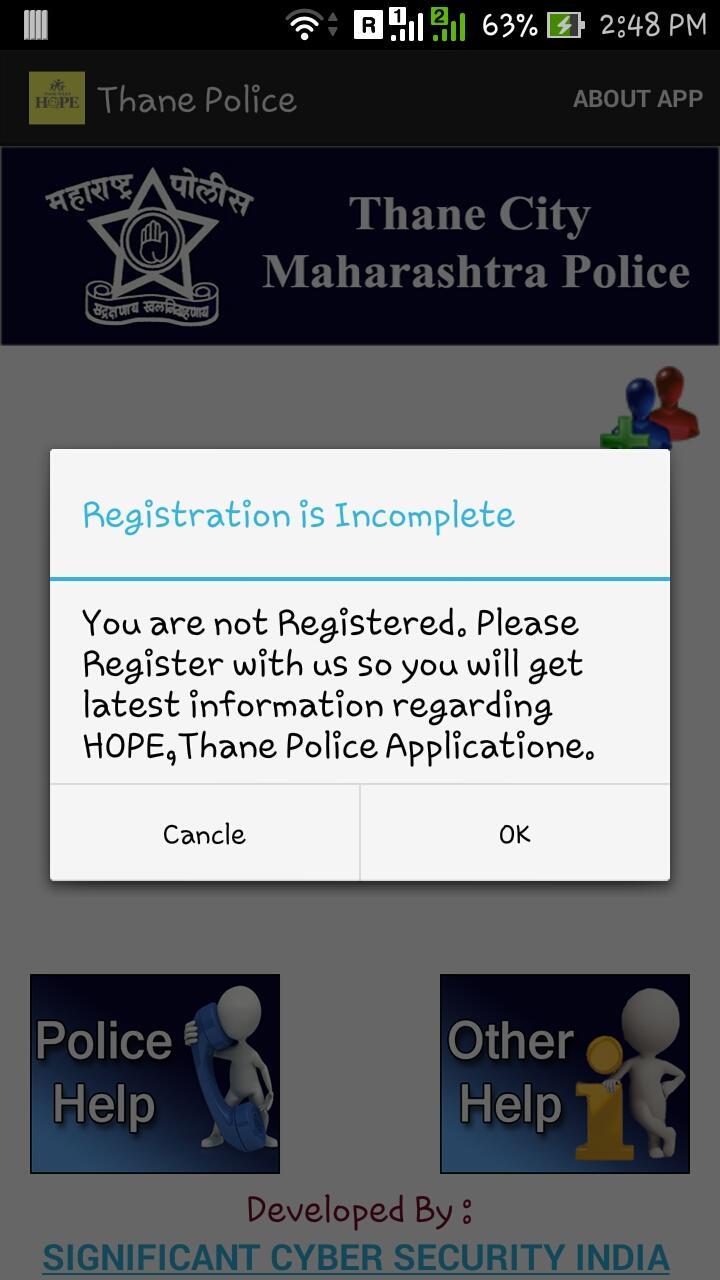The height and width of the screenshot is (1280, 720).
Task: Dismiss the dialog with Cancle
Action: [x=204, y=833]
